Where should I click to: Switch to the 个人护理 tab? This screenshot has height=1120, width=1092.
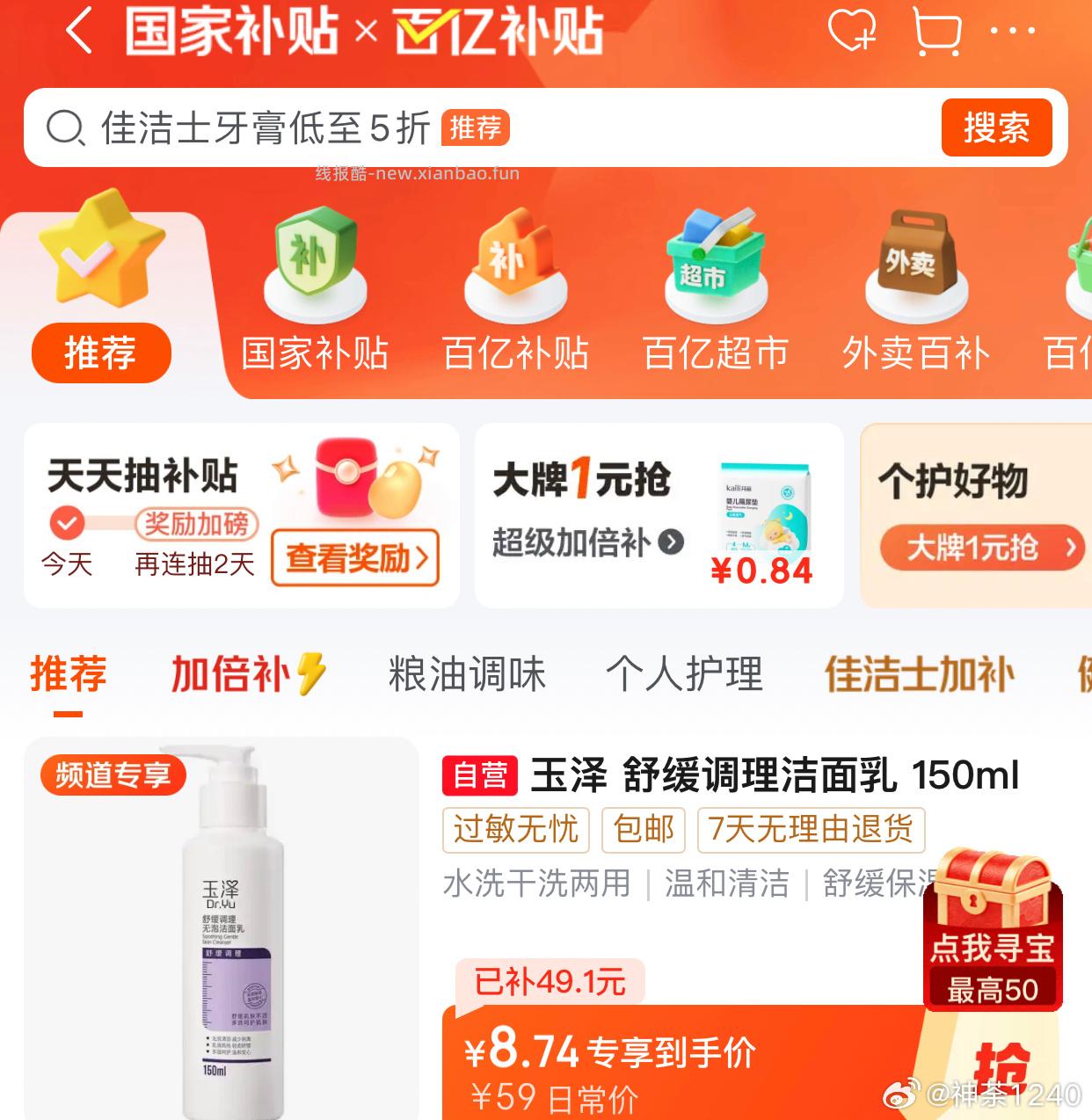(x=687, y=673)
